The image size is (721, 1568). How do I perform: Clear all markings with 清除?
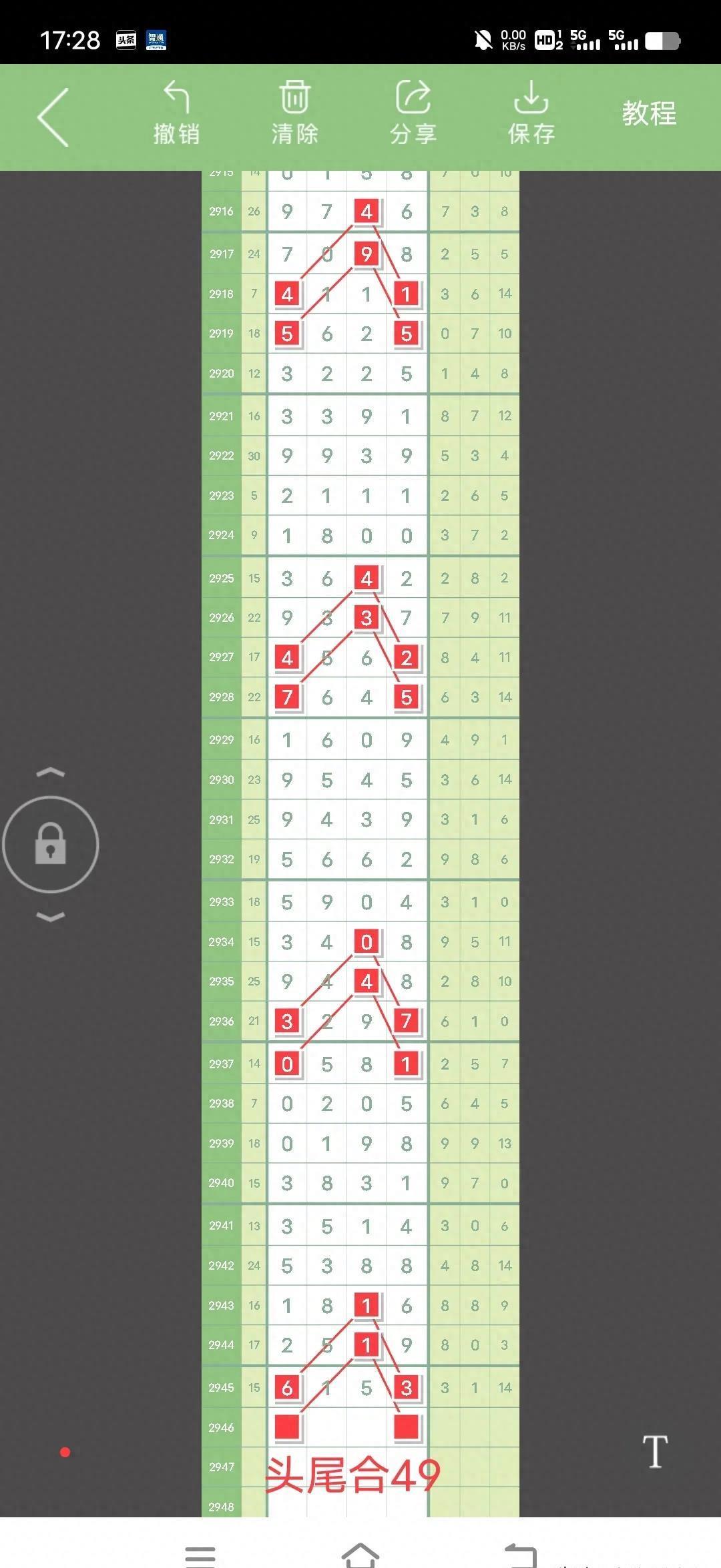point(294,113)
